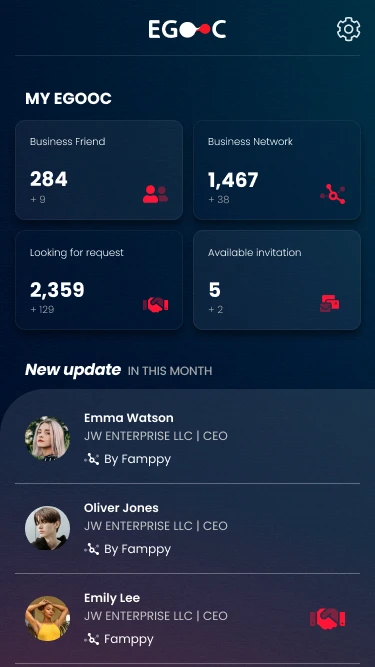Image resolution: width=375 pixels, height=667 pixels.
Task: Open the settings gear icon
Action: click(x=348, y=29)
